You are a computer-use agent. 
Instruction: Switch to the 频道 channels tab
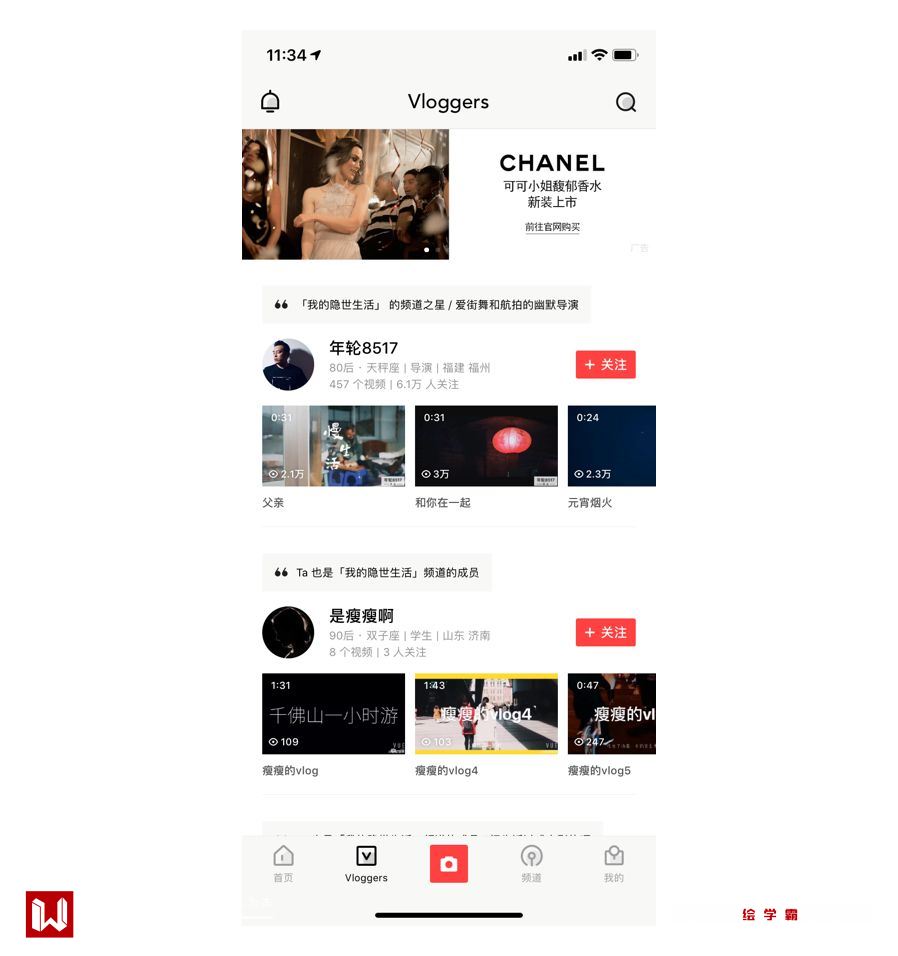531,864
